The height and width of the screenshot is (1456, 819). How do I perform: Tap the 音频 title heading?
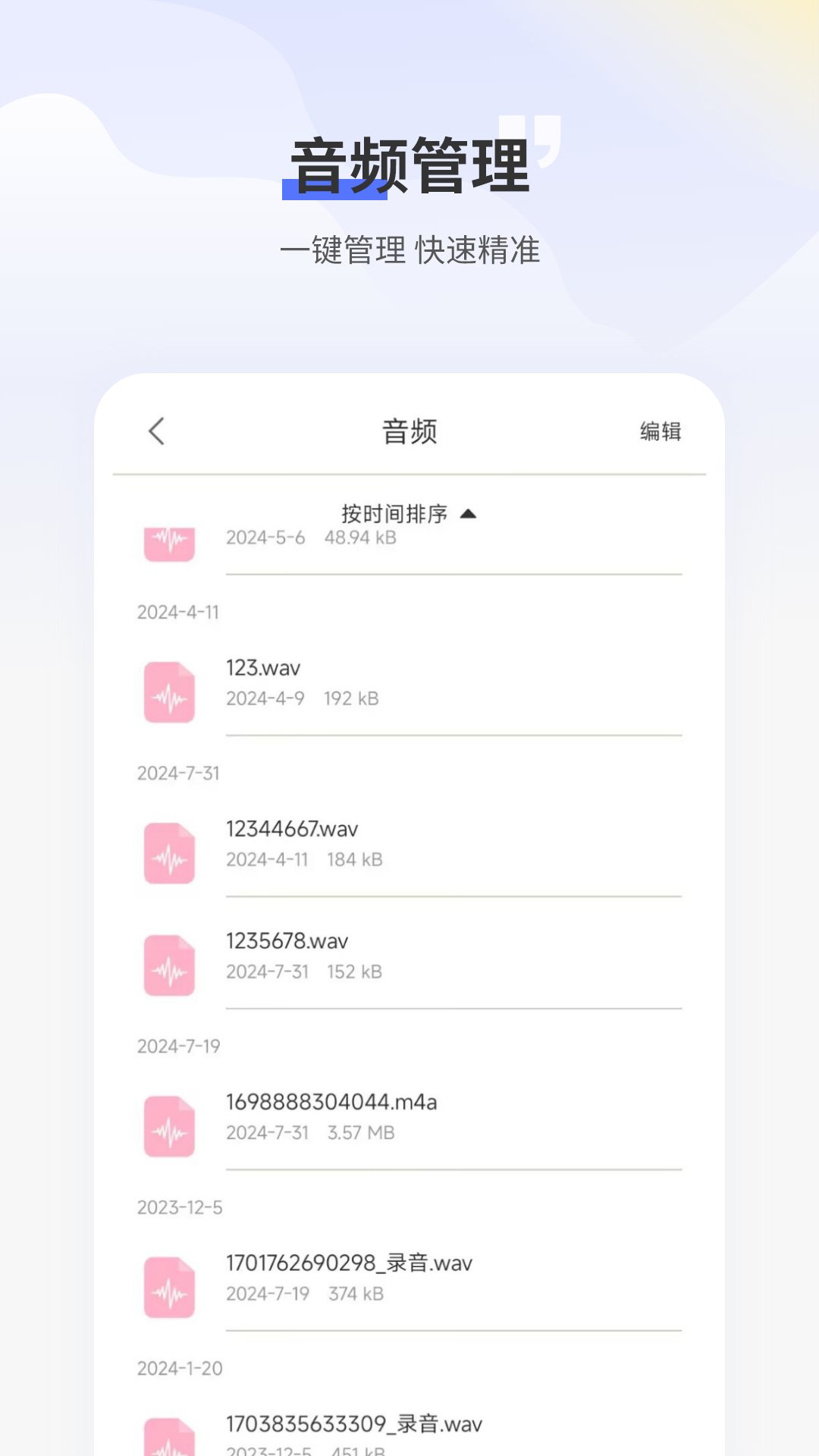click(409, 431)
